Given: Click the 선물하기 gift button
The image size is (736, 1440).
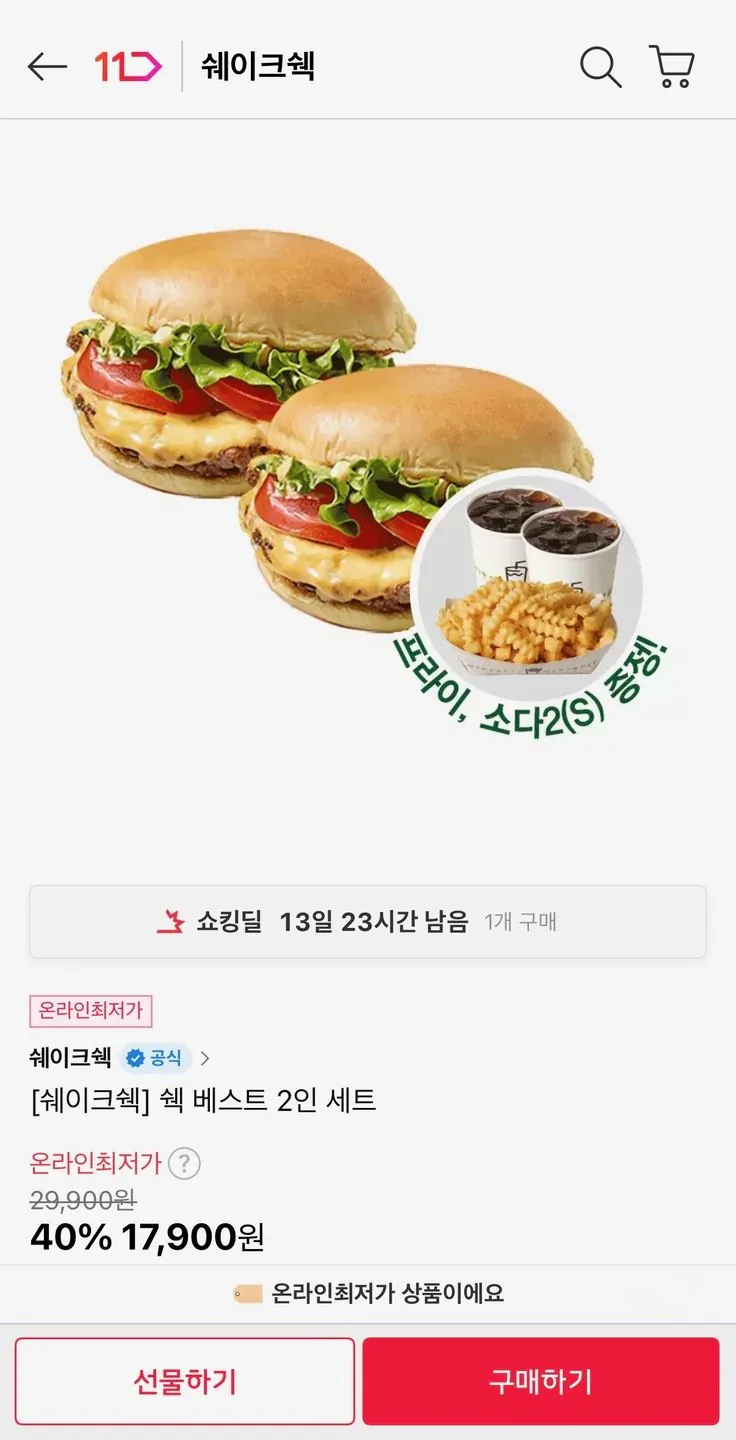Looking at the screenshot, I should click(186, 1381).
